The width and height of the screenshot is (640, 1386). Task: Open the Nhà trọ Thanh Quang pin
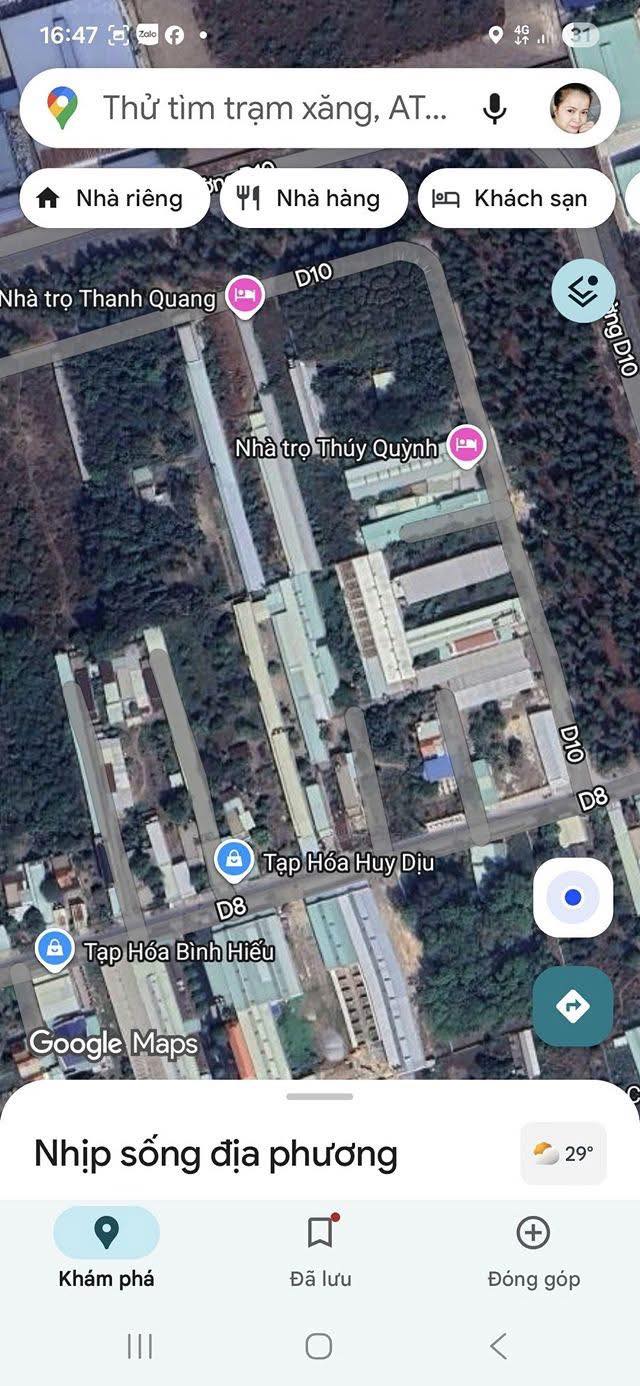pos(245,296)
